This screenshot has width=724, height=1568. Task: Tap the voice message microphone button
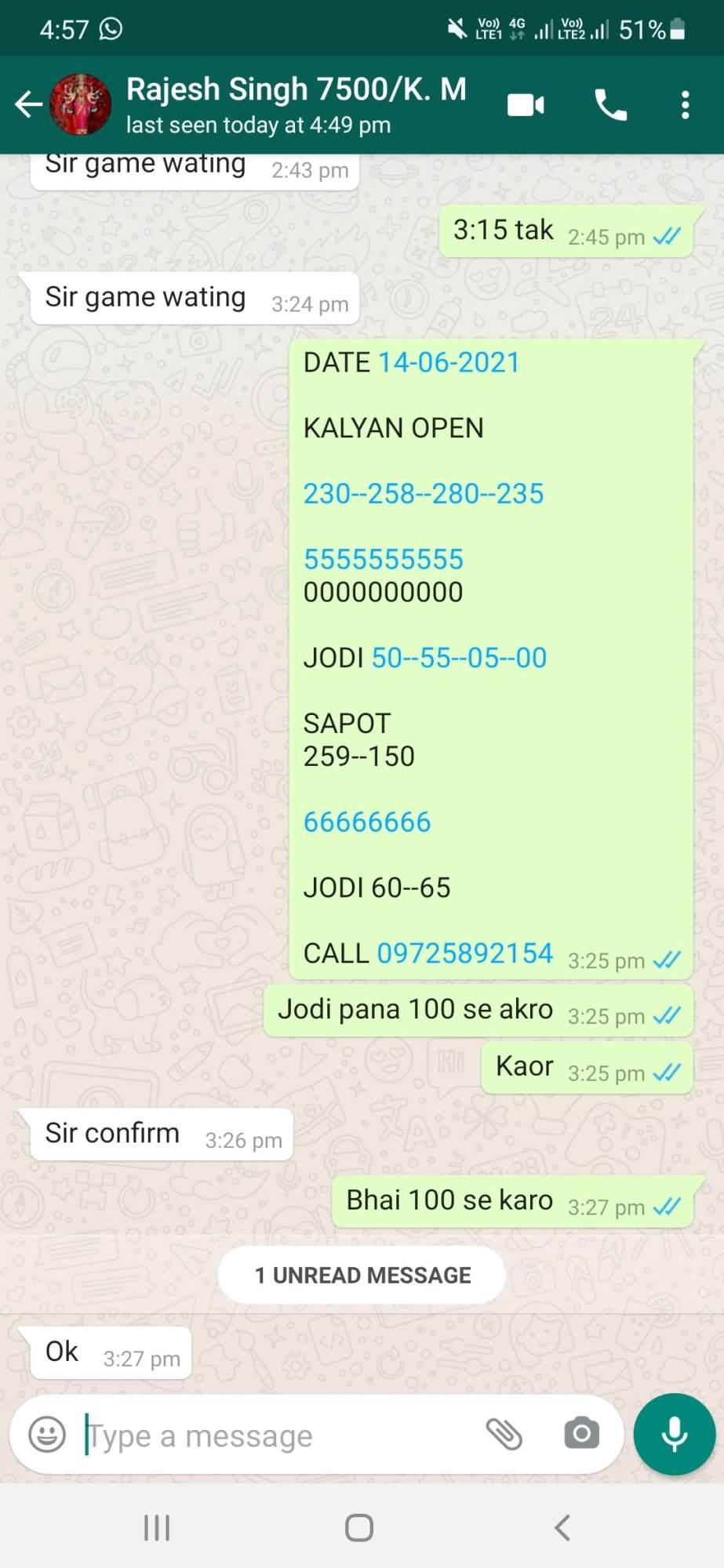tap(675, 1435)
